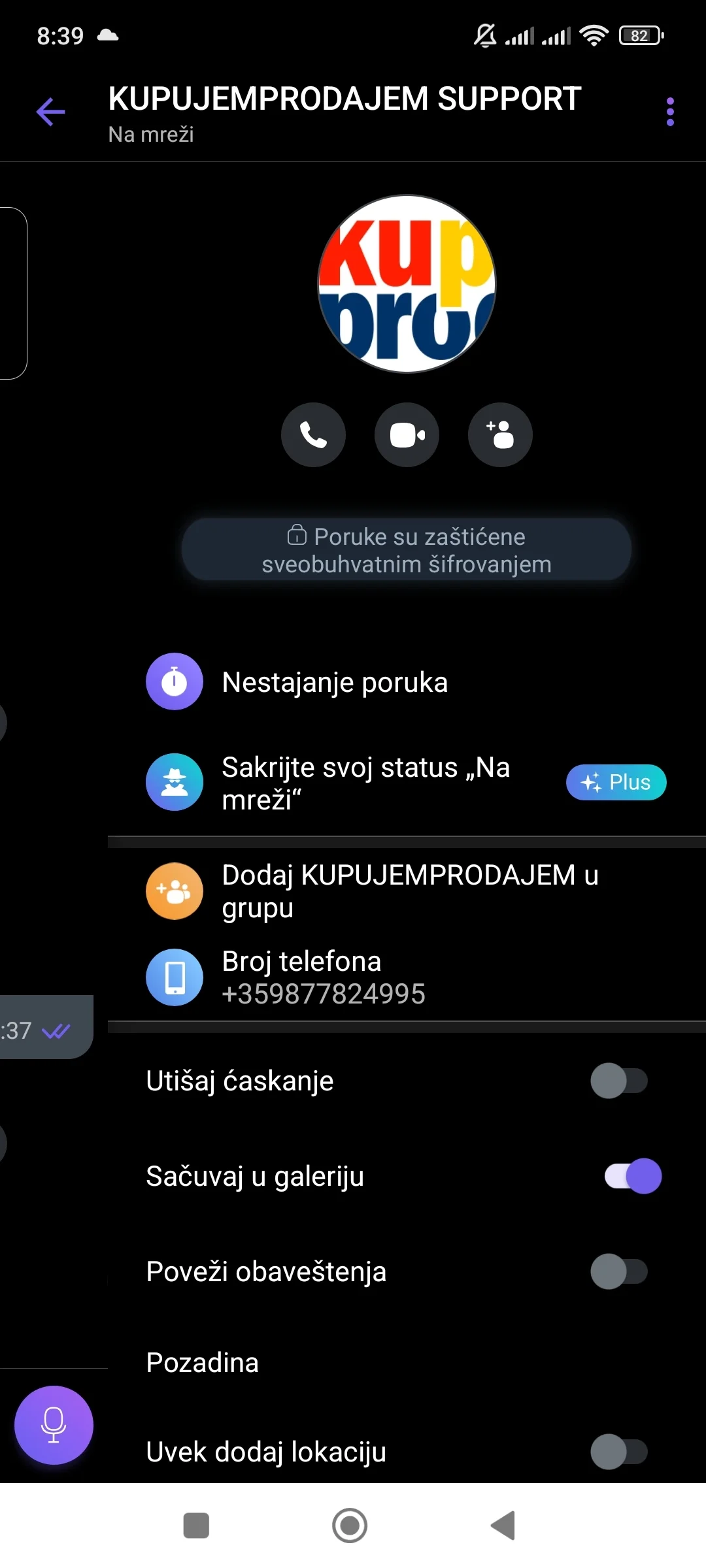Start a video call with the contact
706x1568 pixels.
click(x=407, y=434)
